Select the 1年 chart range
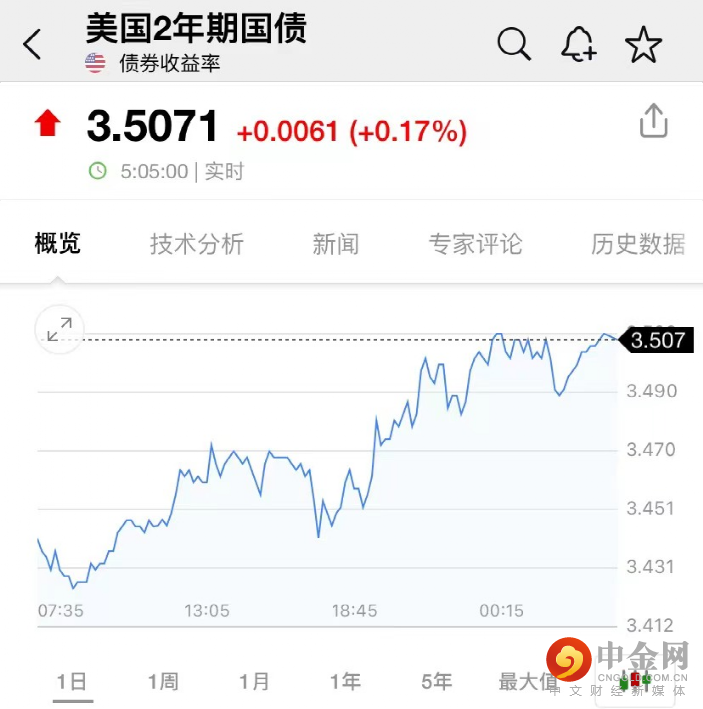703x709 pixels. pos(346,682)
